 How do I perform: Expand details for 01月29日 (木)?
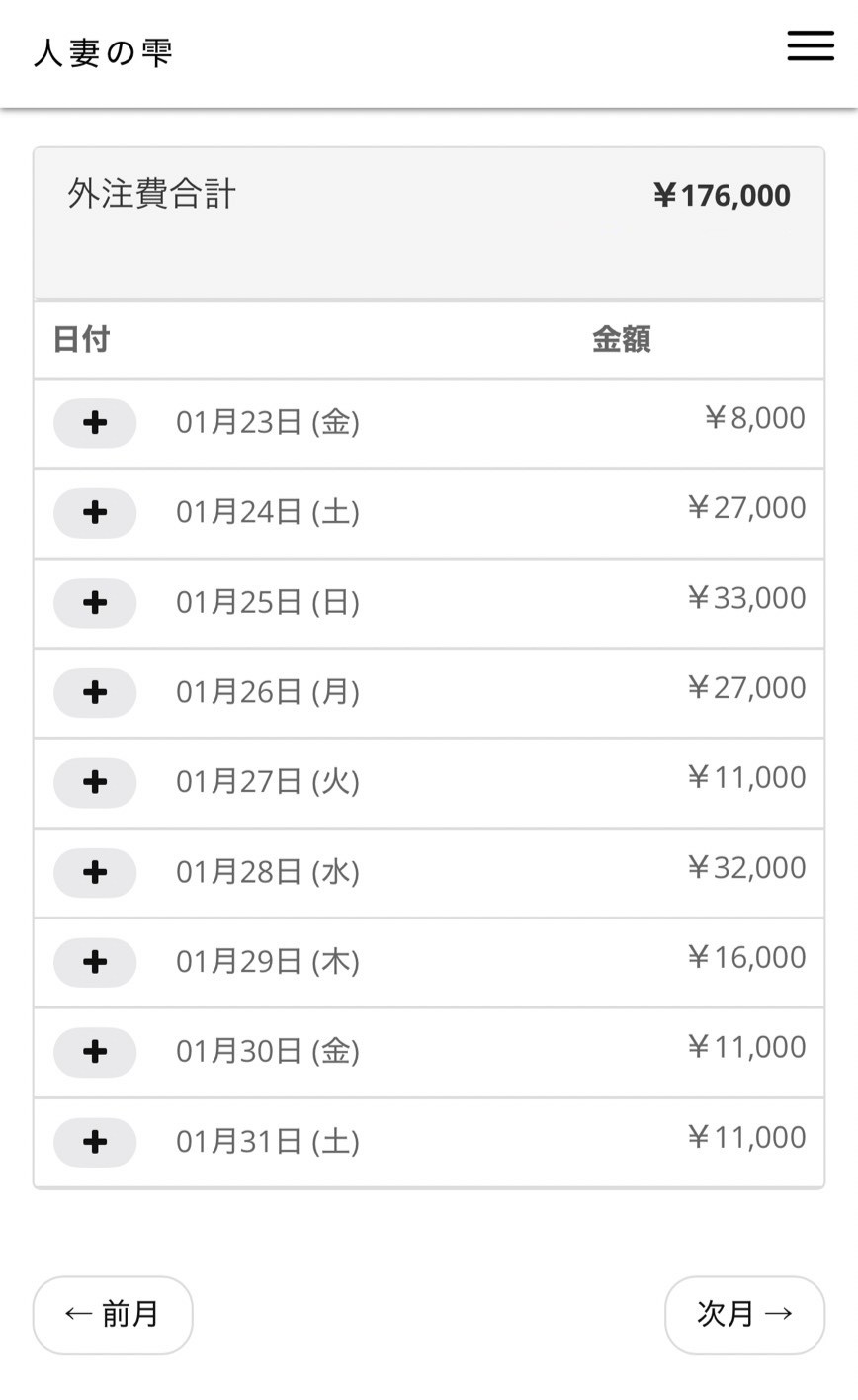tap(95, 962)
